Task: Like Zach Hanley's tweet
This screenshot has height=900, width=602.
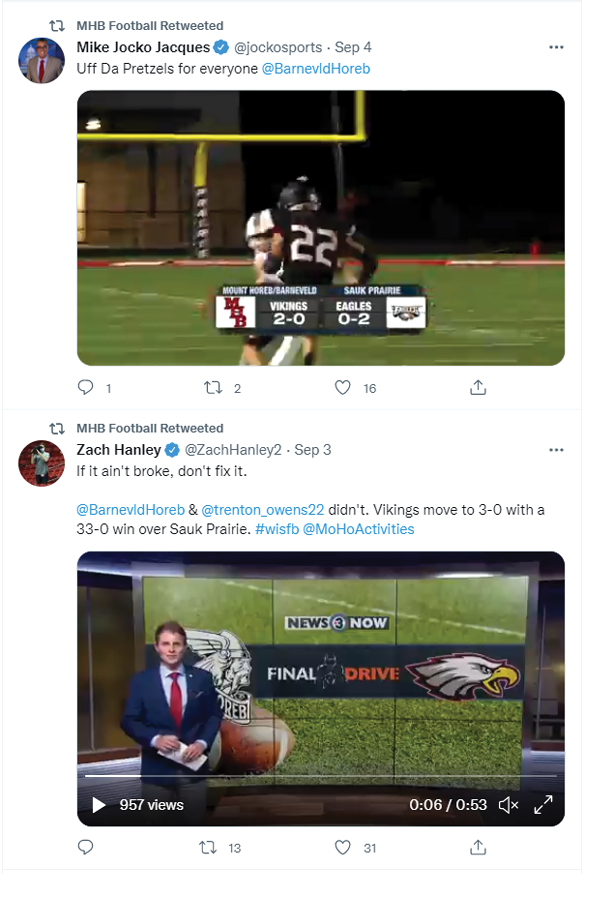Action: [x=343, y=847]
